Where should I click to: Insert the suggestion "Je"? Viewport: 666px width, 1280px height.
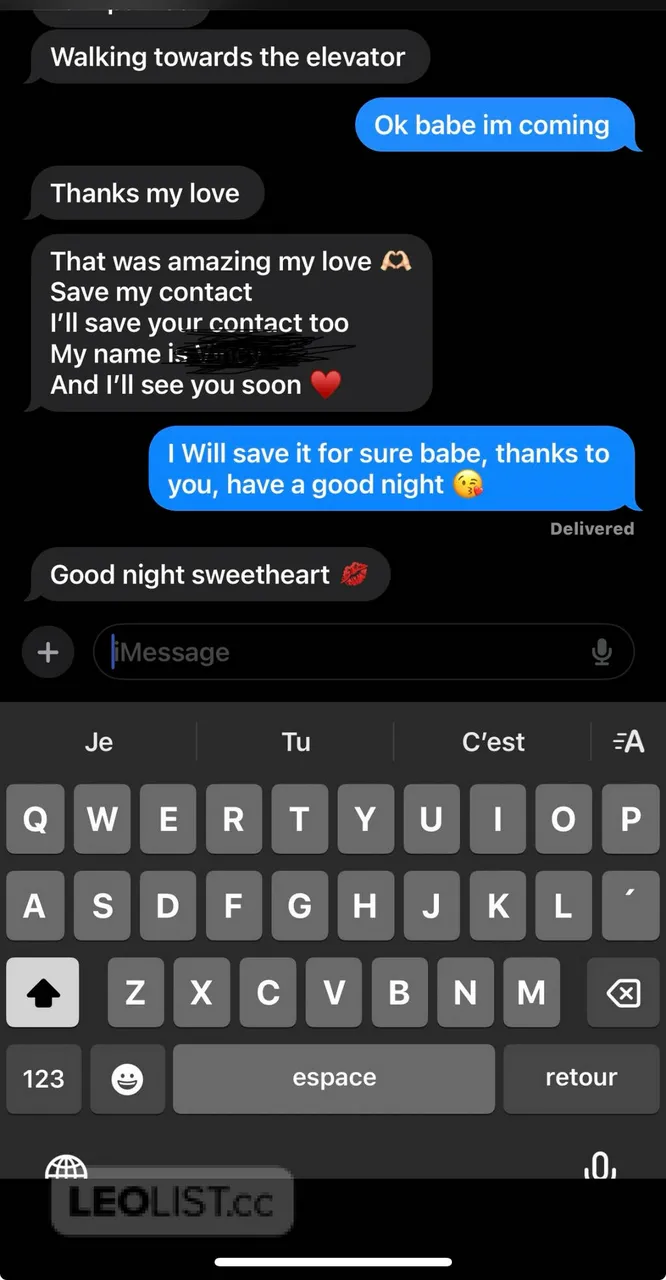(x=99, y=742)
